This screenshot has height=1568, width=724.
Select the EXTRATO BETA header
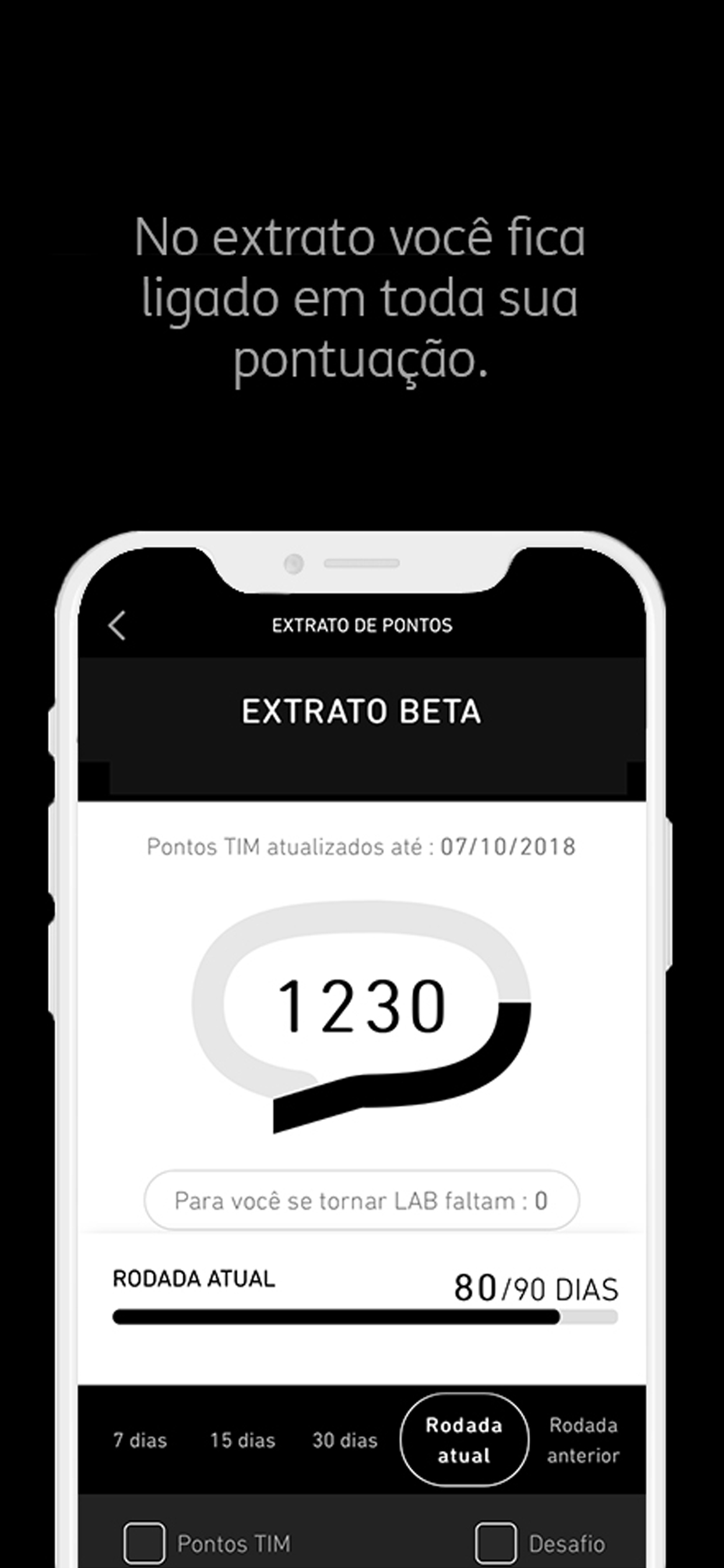pos(362,713)
